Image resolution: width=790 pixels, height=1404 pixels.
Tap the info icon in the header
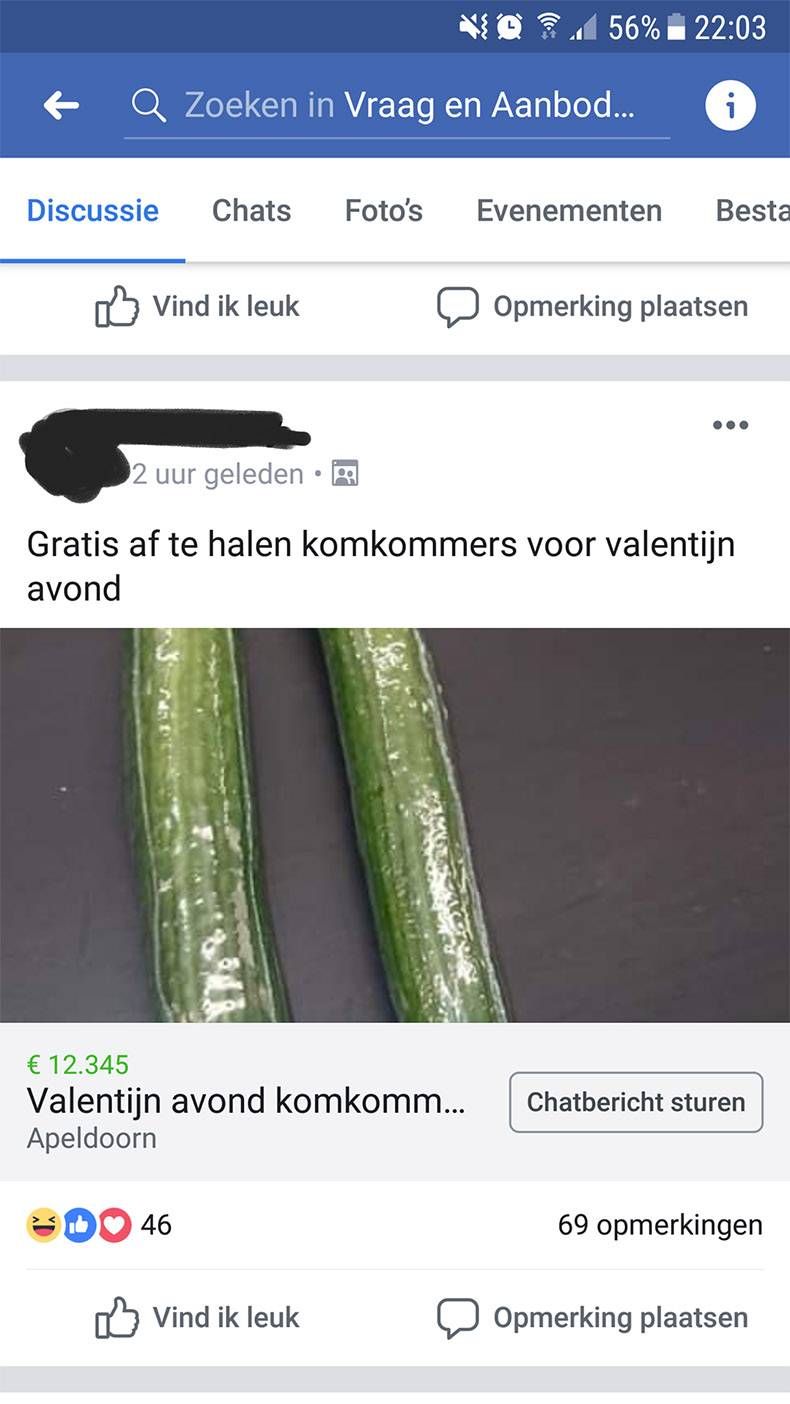(731, 104)
